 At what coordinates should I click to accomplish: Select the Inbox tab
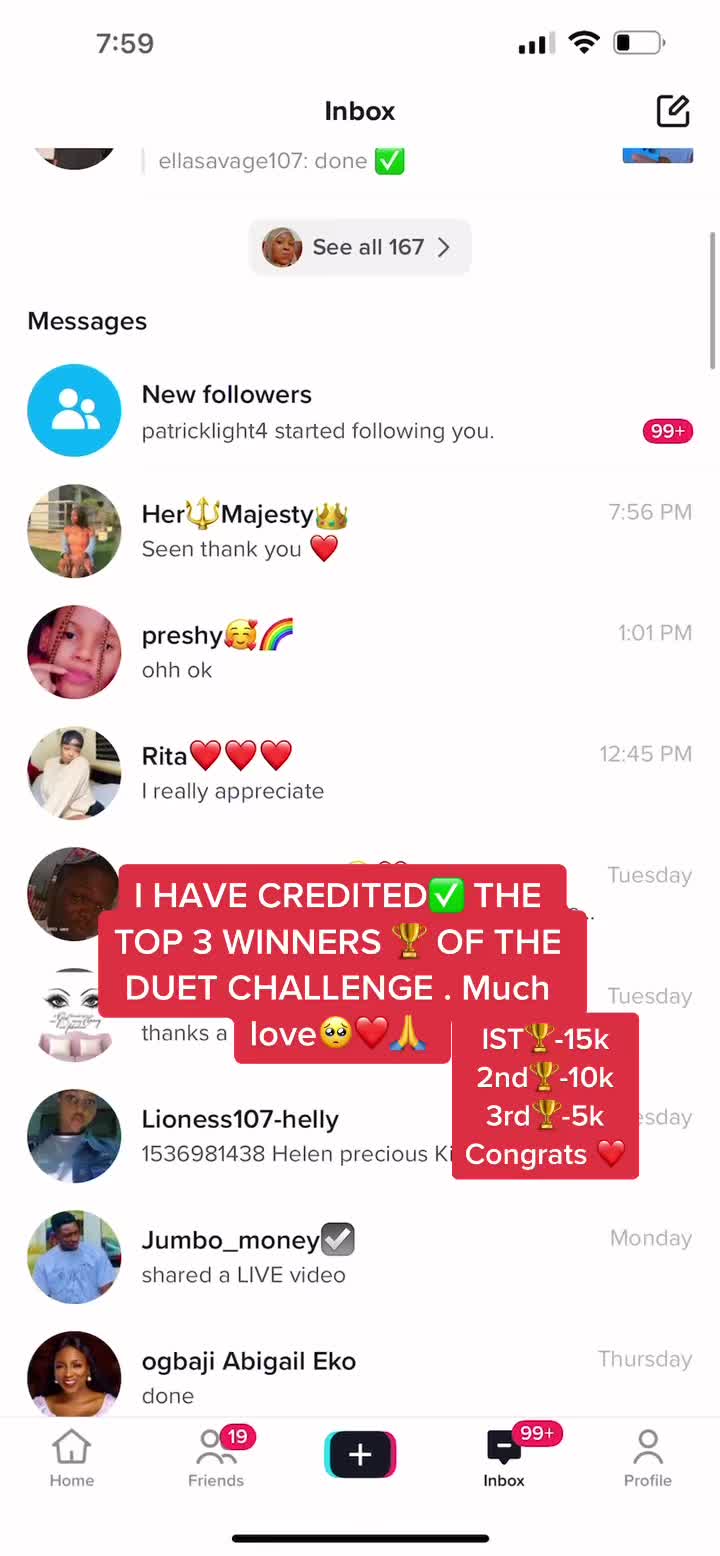pos(504,1458)
